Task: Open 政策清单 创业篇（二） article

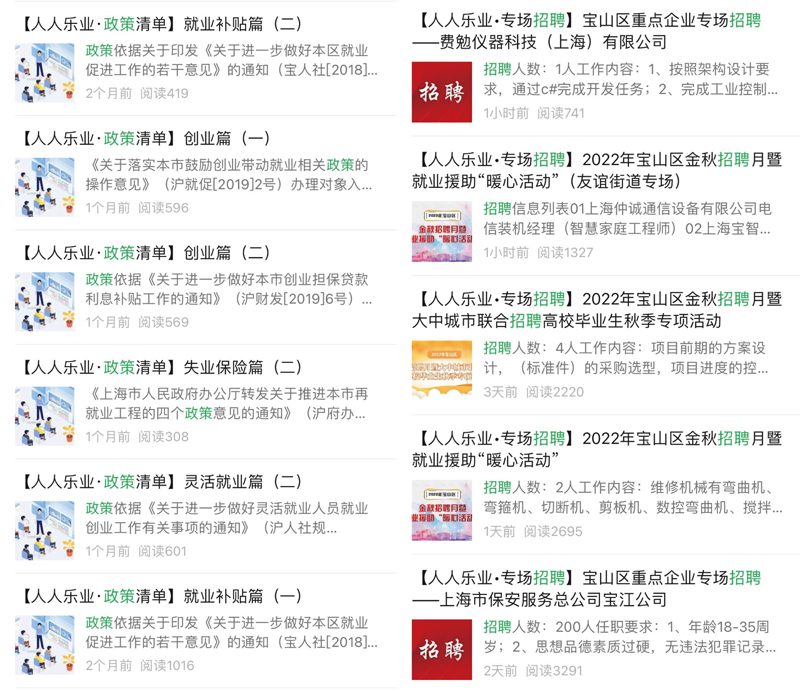Action: (x=145, y=253)
